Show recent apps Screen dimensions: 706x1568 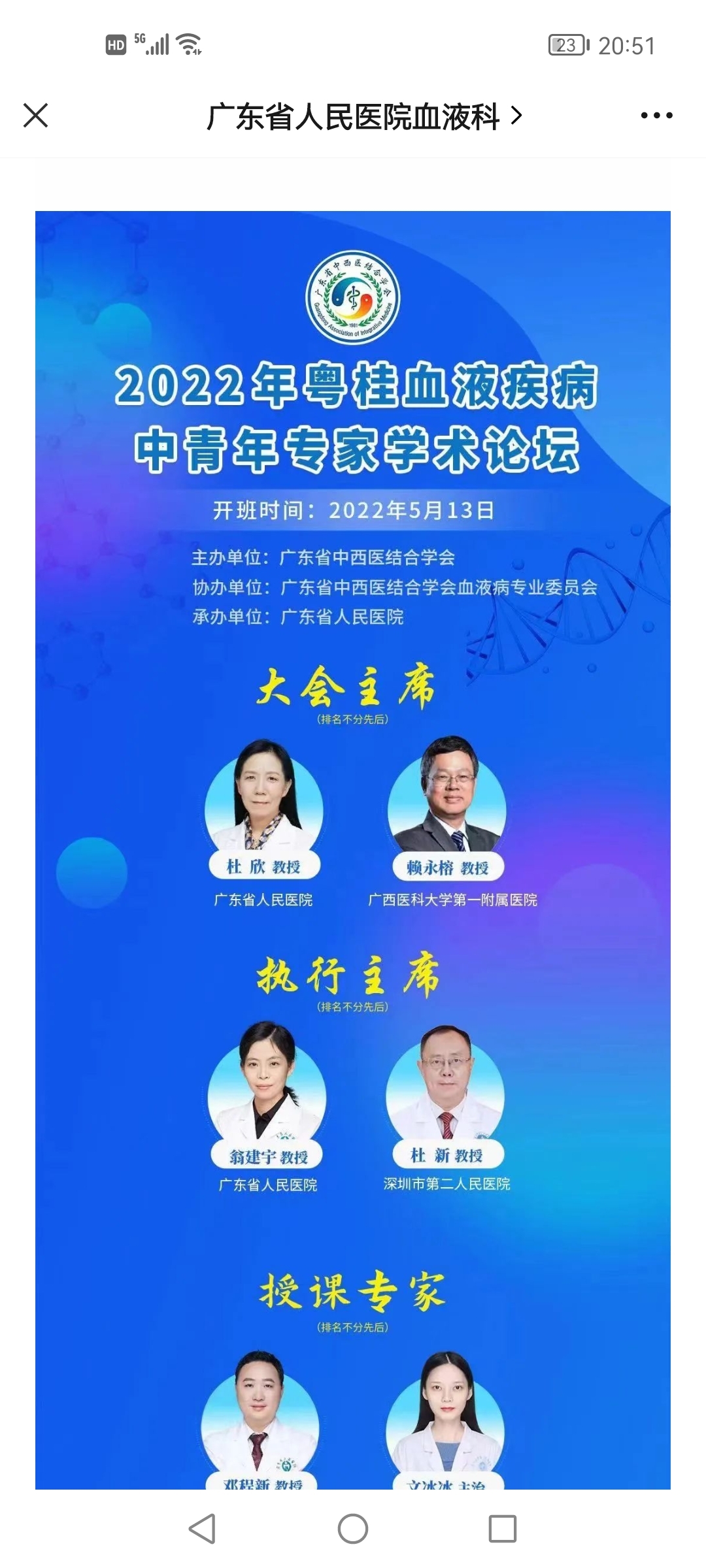(x=503, y=1529)
